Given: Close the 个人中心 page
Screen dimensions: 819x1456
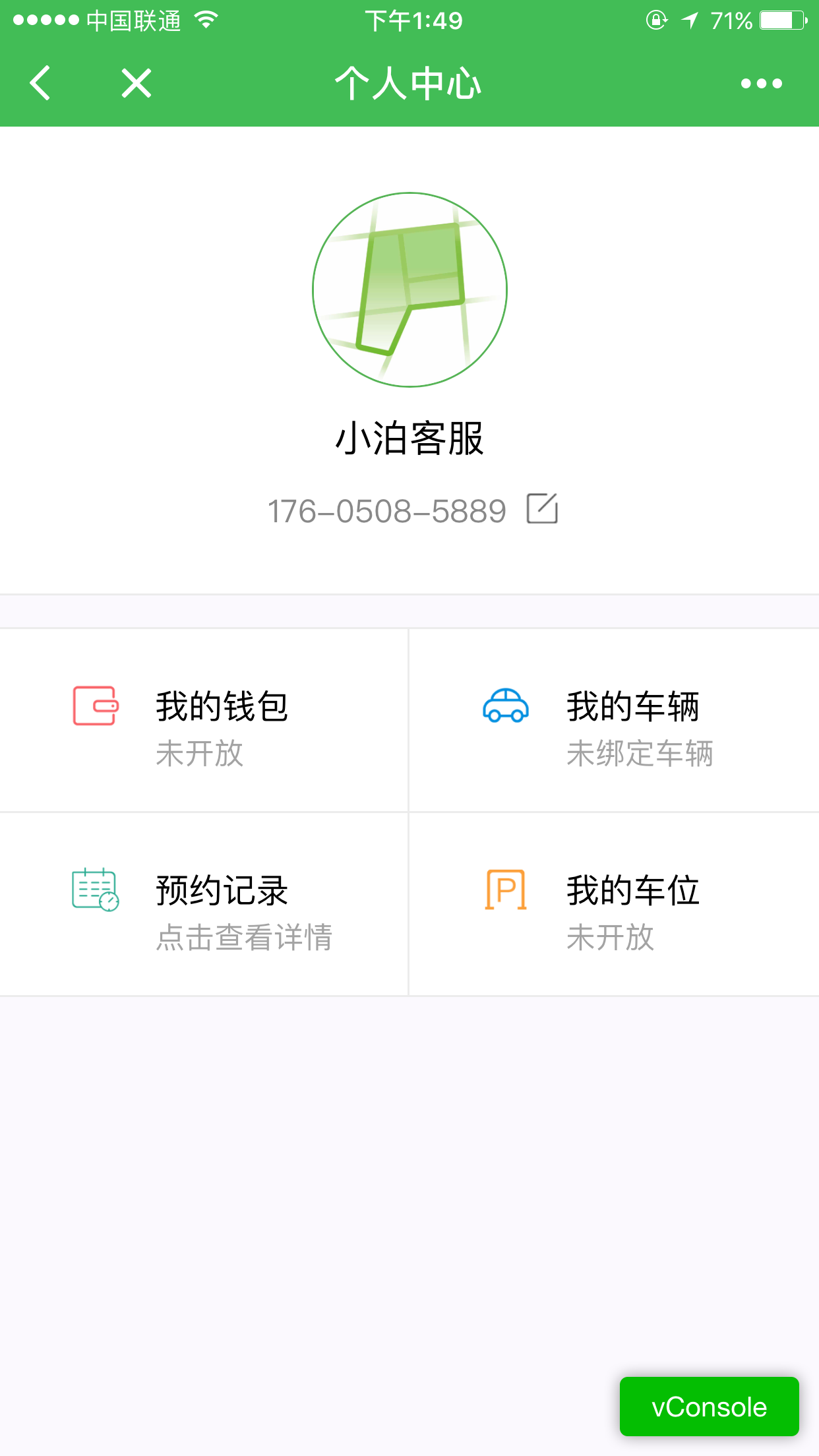Looking at the screenshot, I should 136,84.
